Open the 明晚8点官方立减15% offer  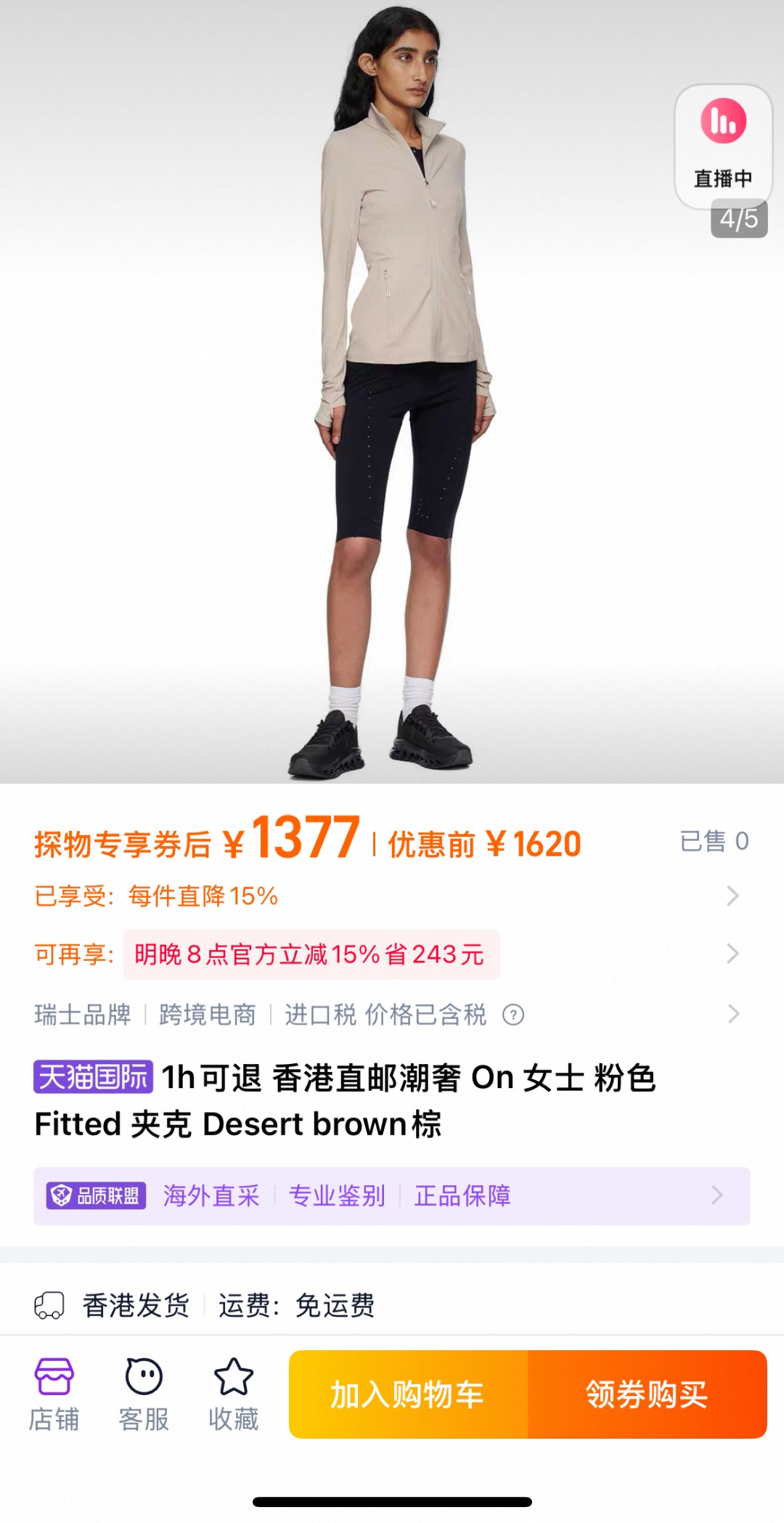point(311,954)
